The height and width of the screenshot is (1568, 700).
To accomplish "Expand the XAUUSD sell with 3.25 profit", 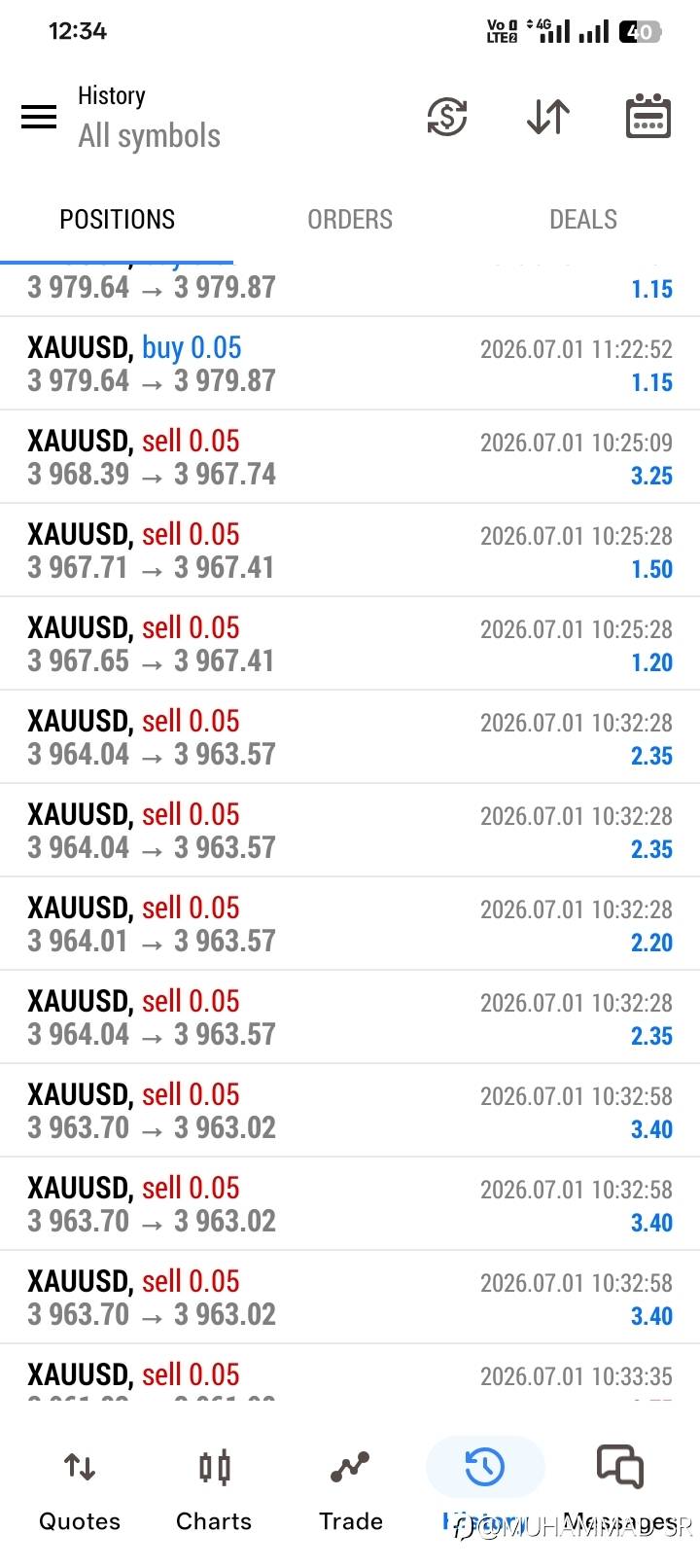I will click(x=350, y=457).
